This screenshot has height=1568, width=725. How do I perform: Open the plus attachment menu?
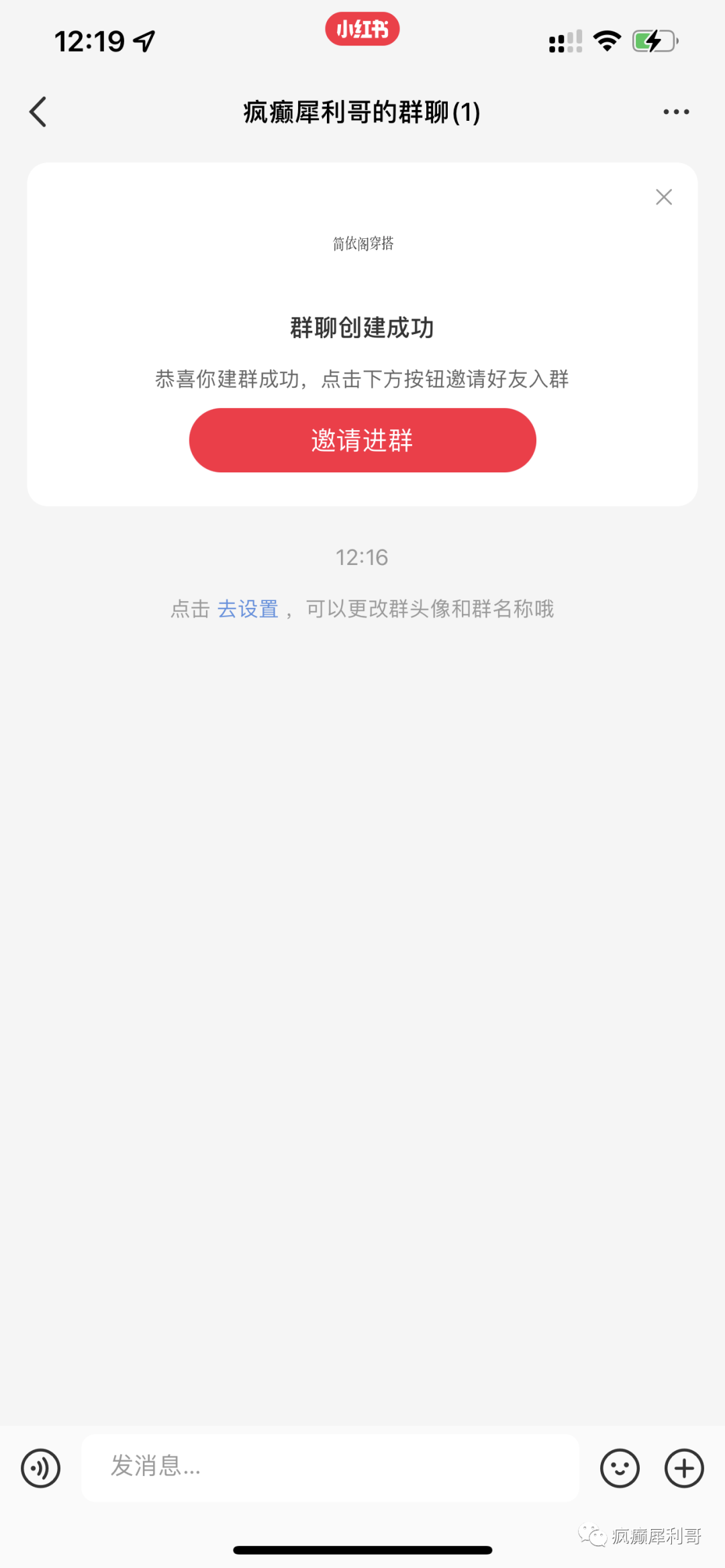point(683,1468)
